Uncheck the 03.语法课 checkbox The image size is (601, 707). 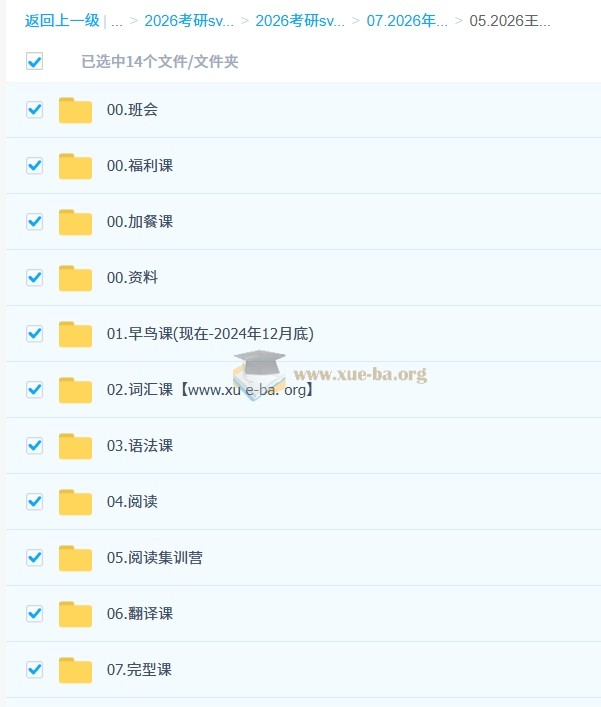click(x=35, y=446)
